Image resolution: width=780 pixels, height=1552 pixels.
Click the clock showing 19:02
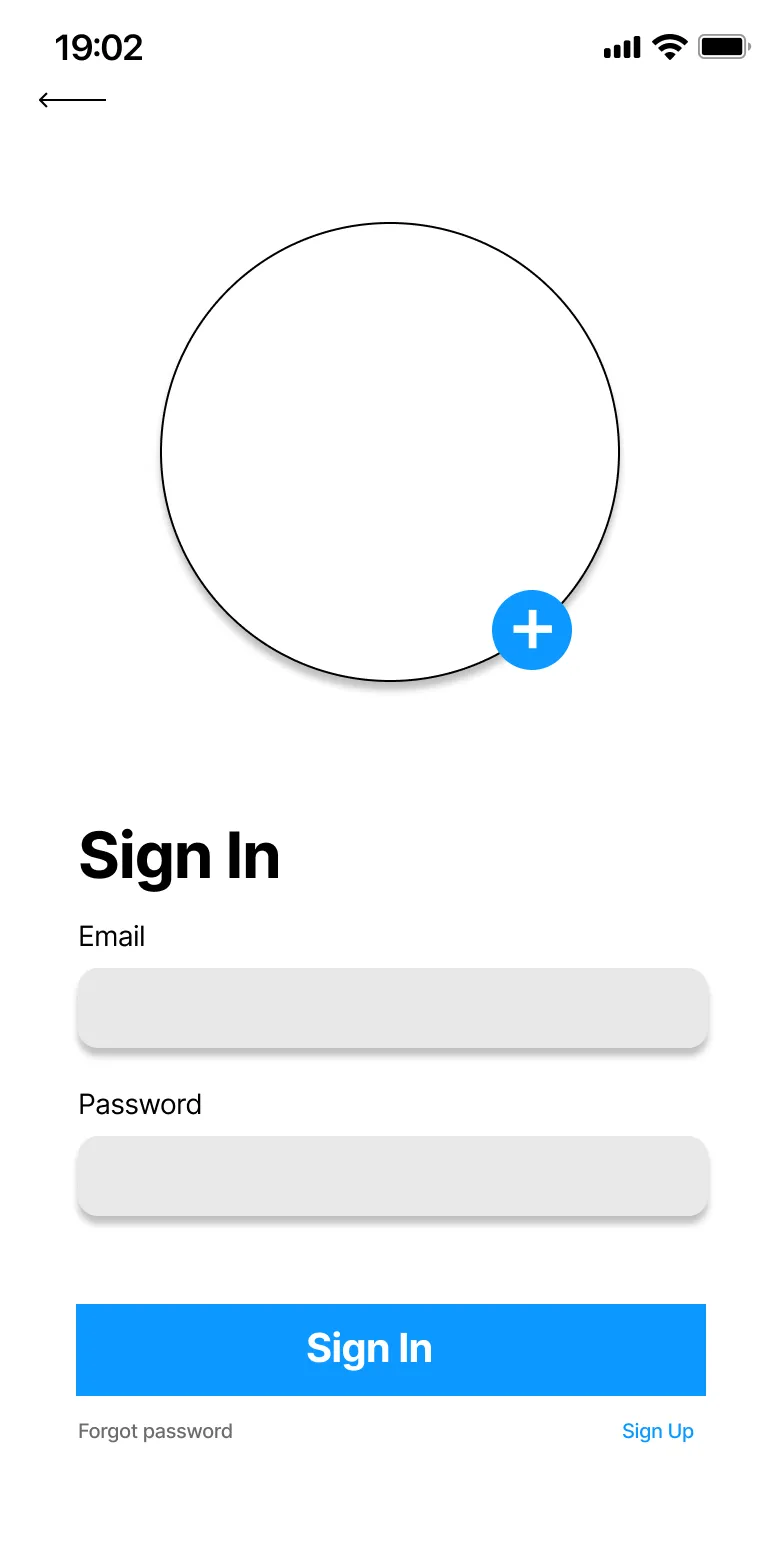pos(99,47)
